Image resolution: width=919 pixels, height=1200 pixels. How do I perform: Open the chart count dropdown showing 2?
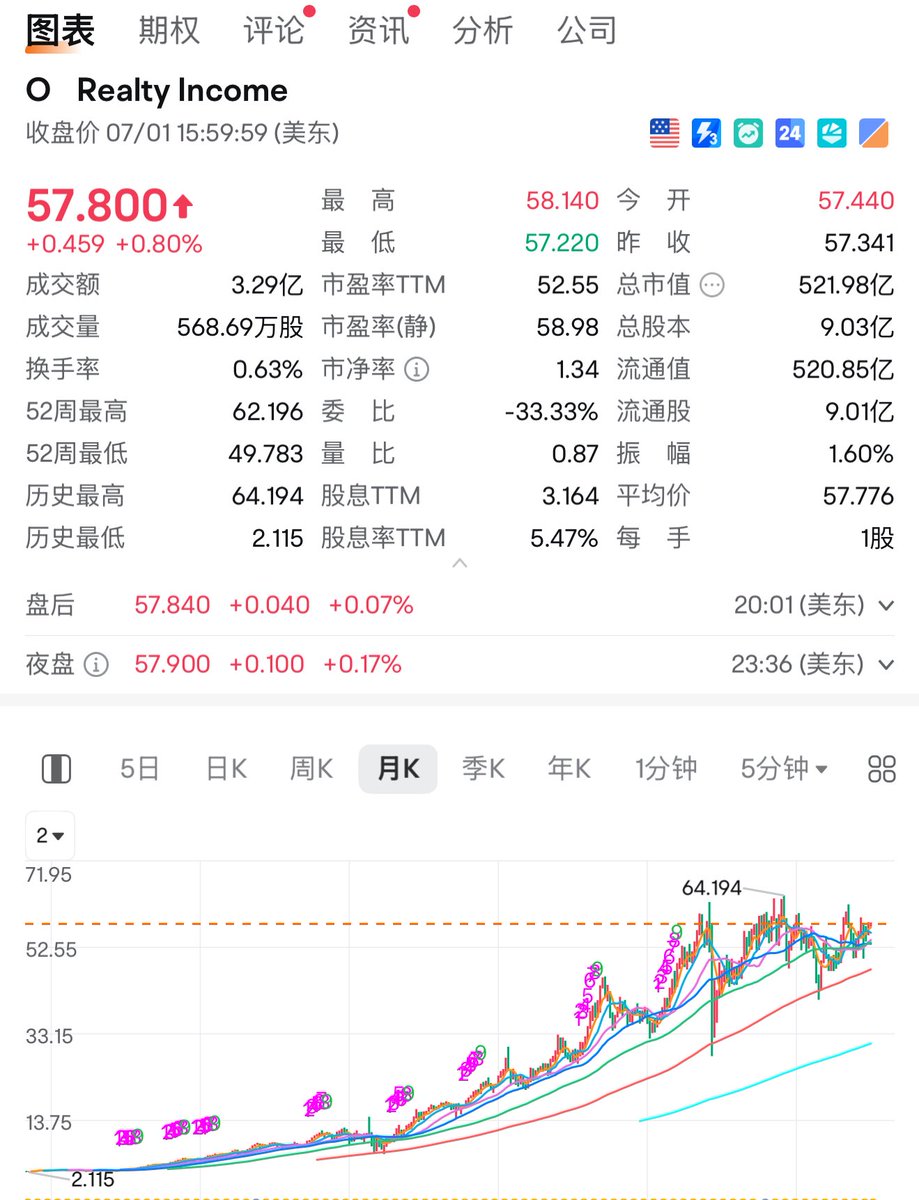point(50,836)
